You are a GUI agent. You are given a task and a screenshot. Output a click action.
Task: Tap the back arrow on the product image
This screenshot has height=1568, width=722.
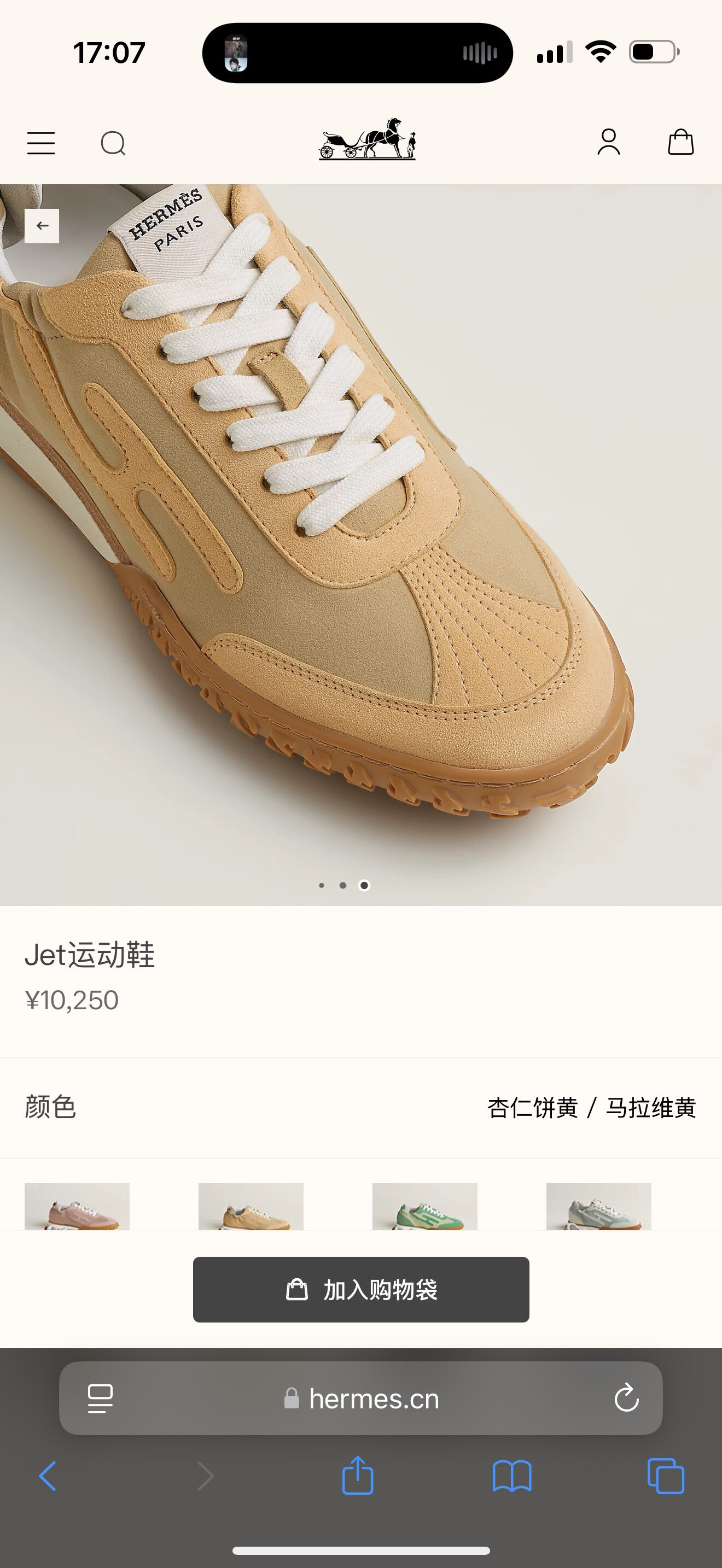pyautogui.click(x=42, y=226)
